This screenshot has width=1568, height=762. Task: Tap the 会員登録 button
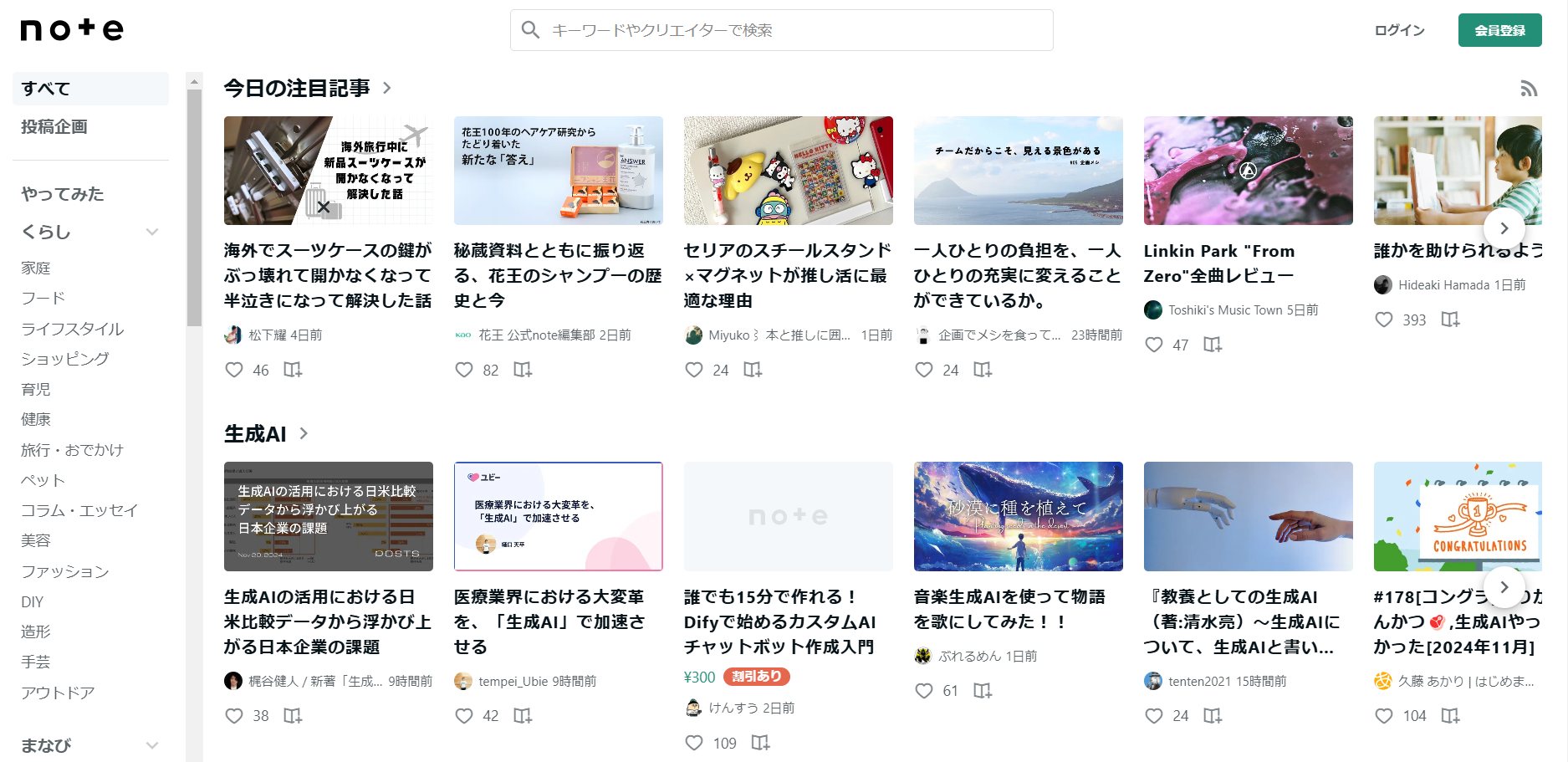(1499, 30)
